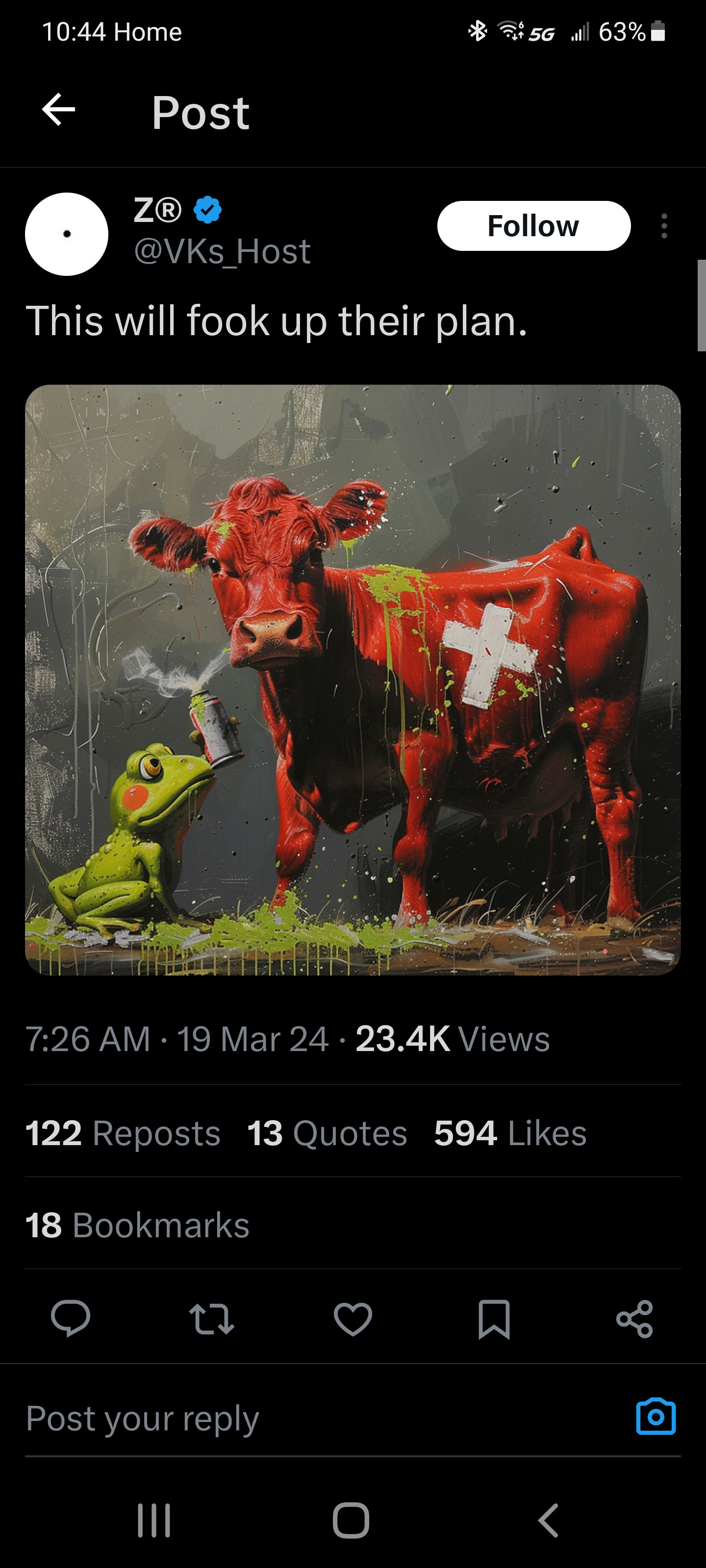Like this post with the heart
This screenshot has width=706, height=1568.
[x=353, y=1319]
